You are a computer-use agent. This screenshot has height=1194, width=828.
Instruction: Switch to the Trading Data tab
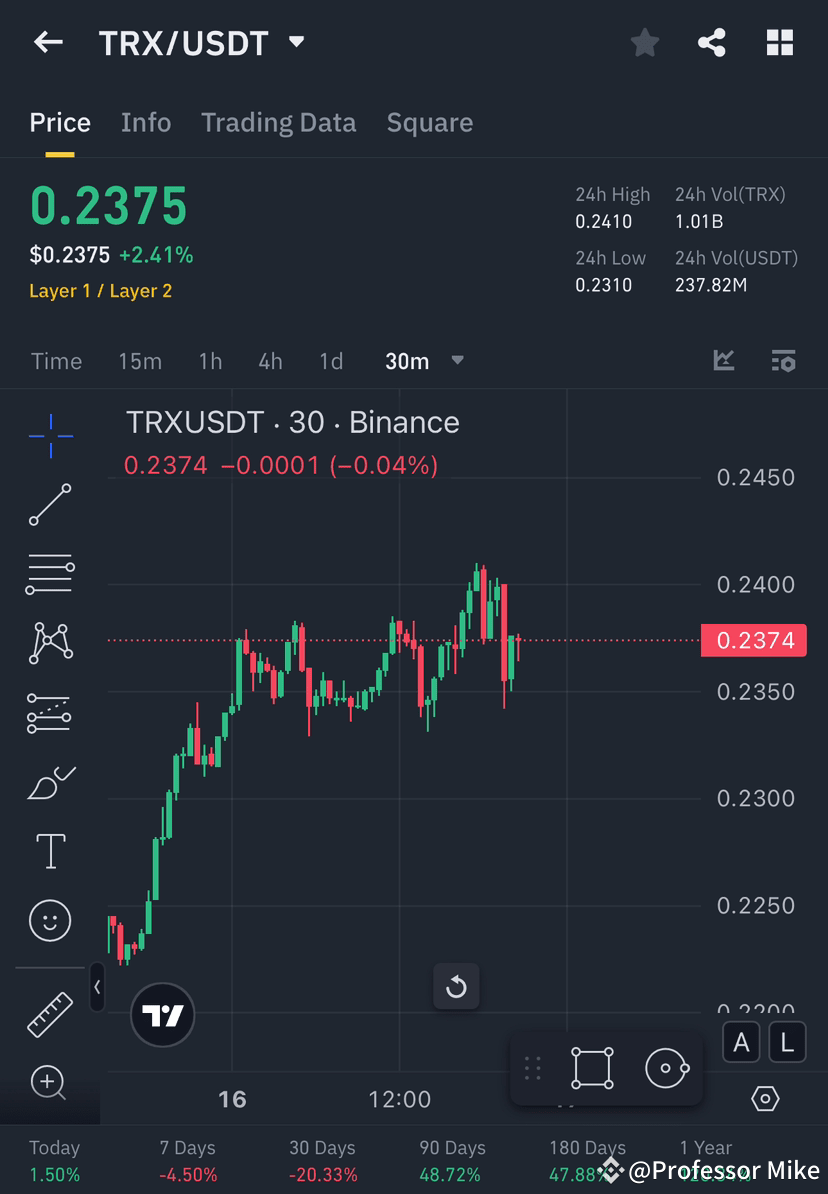point(279,122)
